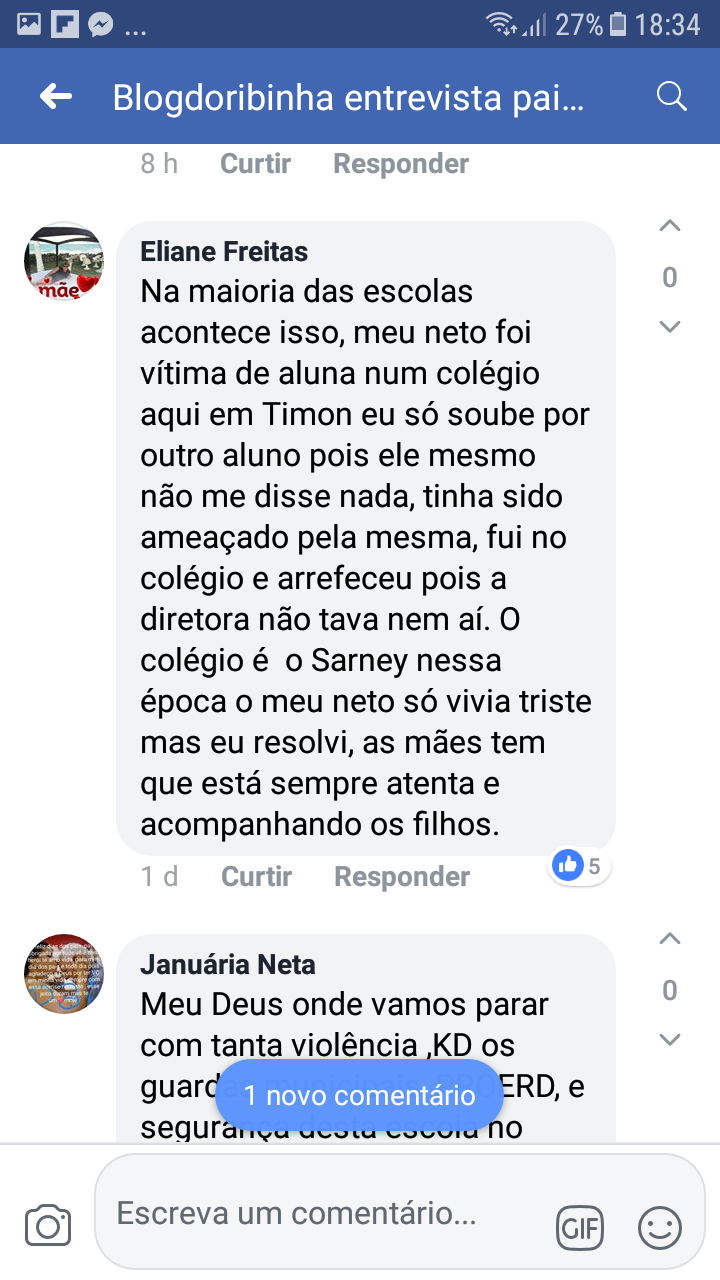Open Eliane Freitas's profile picture
720x1280 pixels.
point(64,262)
